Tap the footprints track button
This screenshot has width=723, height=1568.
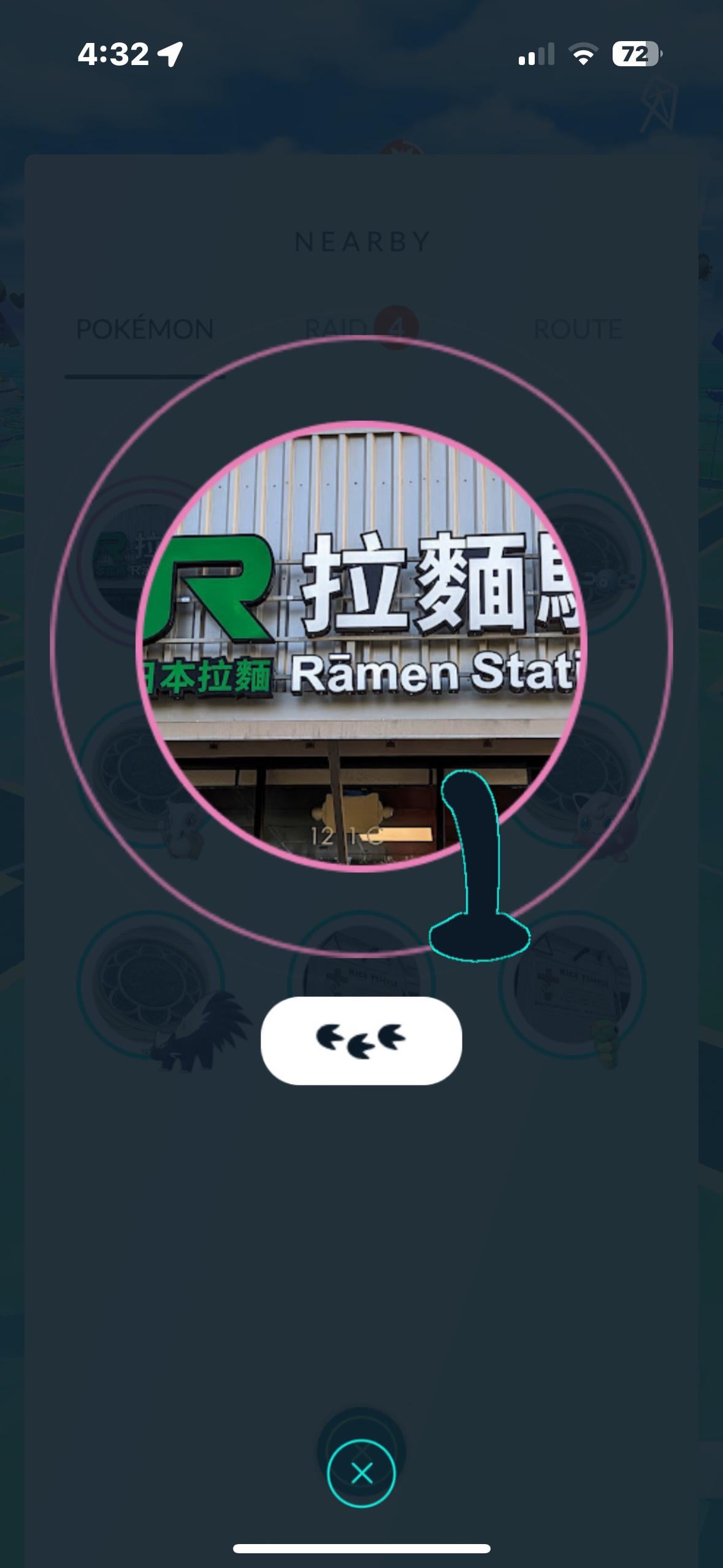pos(361,1040)
